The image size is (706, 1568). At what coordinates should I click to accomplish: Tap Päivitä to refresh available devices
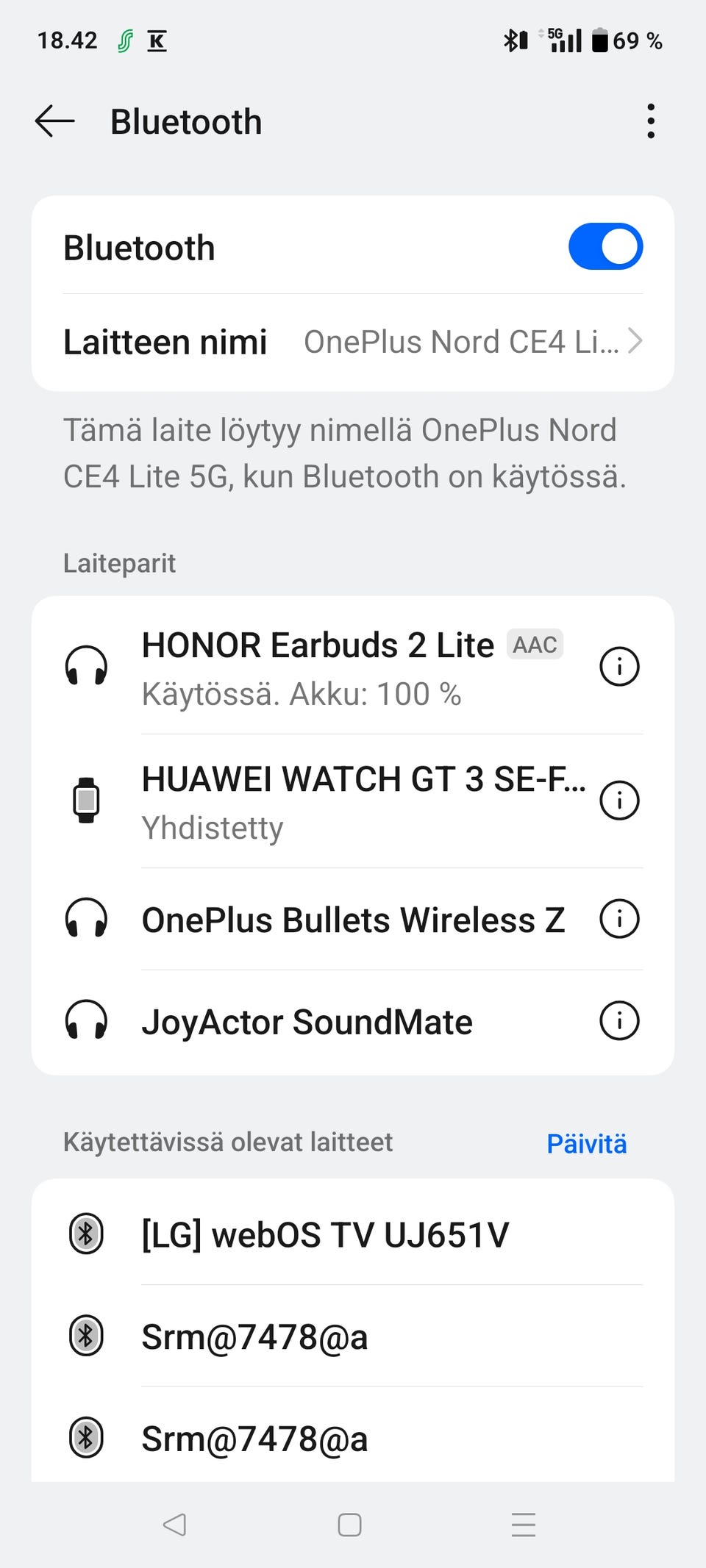click(586, 1144)
